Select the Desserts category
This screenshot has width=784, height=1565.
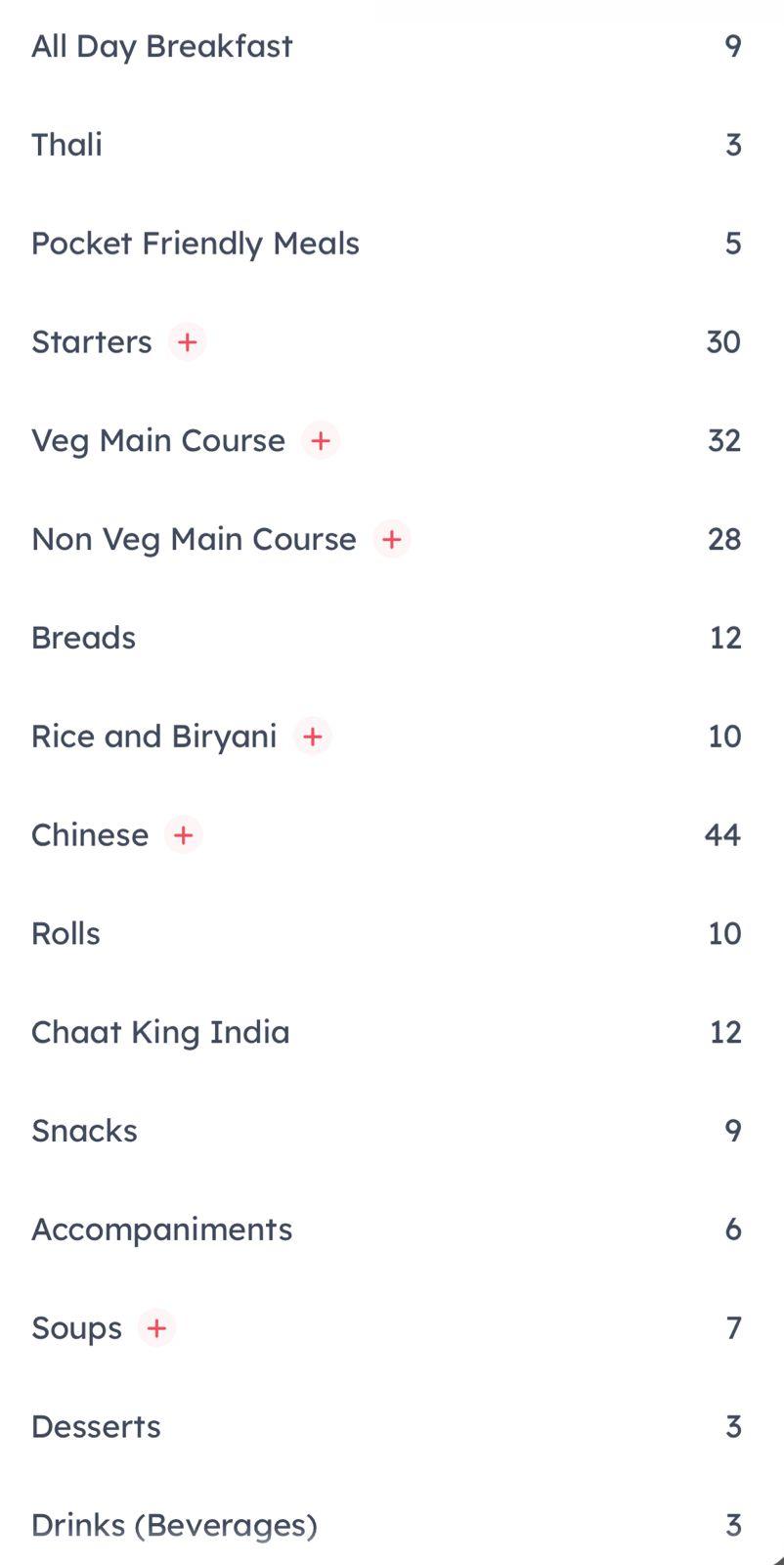pos(96,1426)
